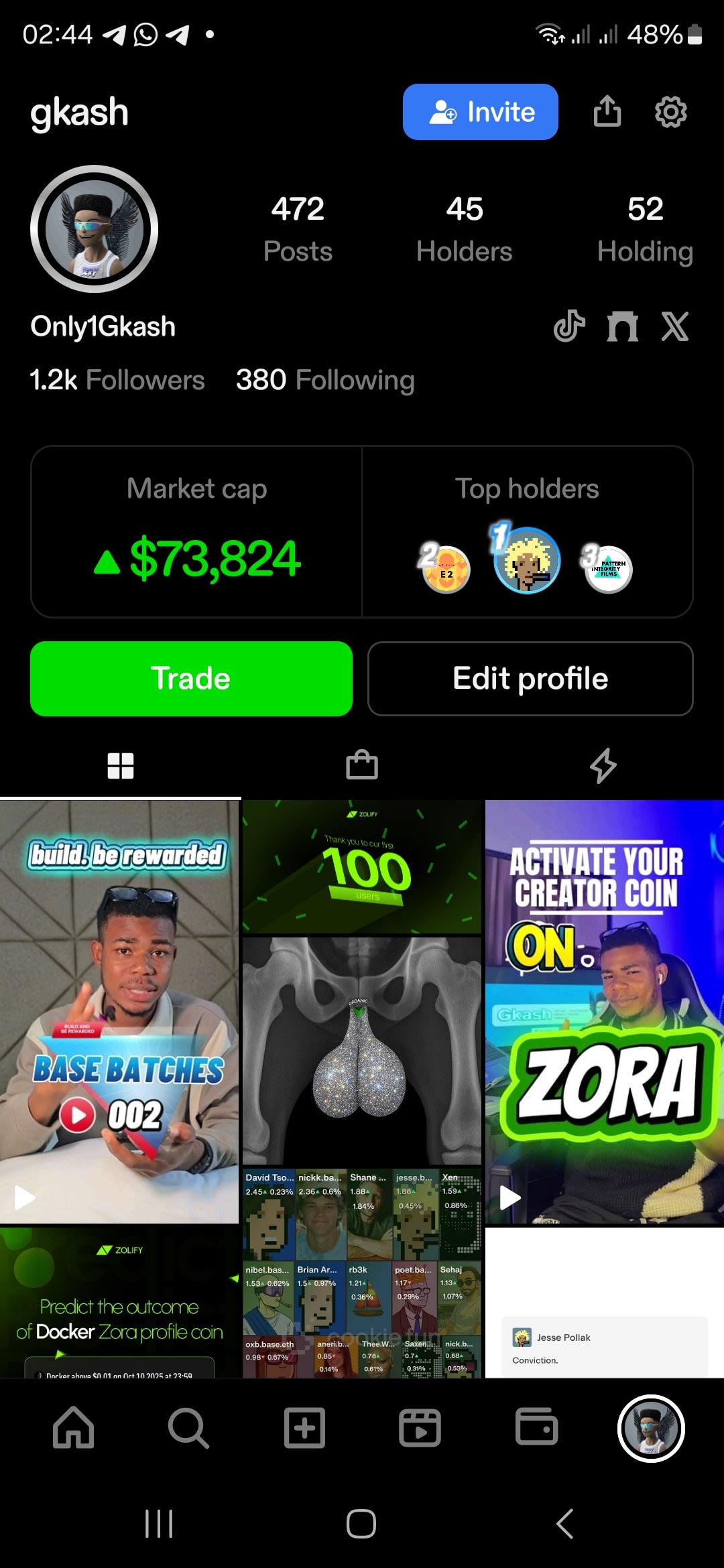Open the Zolify 100 users post
The height and width of the screenshot is (1568, 724).
[362, 866]
